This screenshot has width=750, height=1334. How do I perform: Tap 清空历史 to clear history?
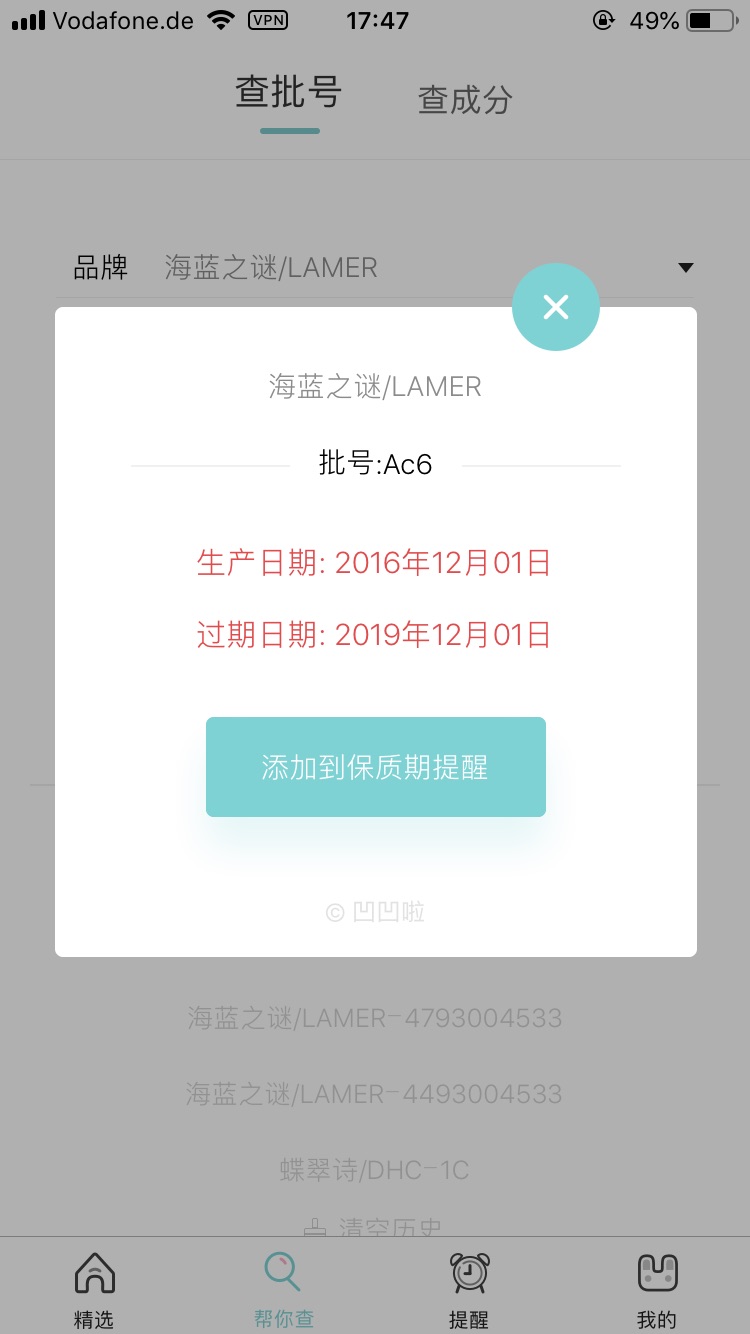[375, 1227]
